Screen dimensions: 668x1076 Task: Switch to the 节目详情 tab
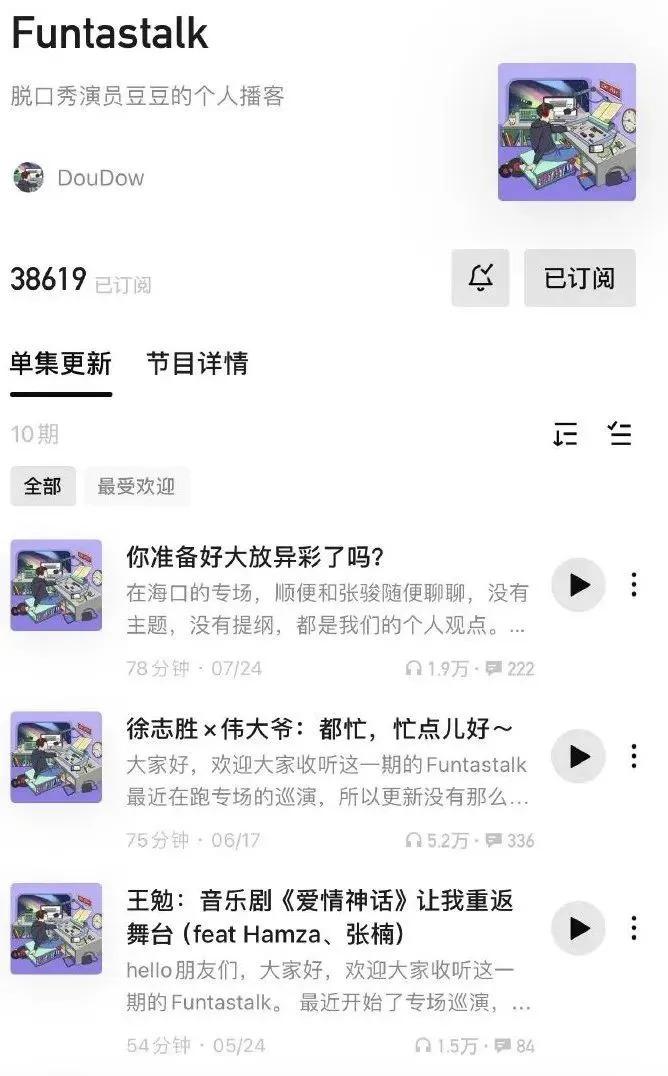197,363
